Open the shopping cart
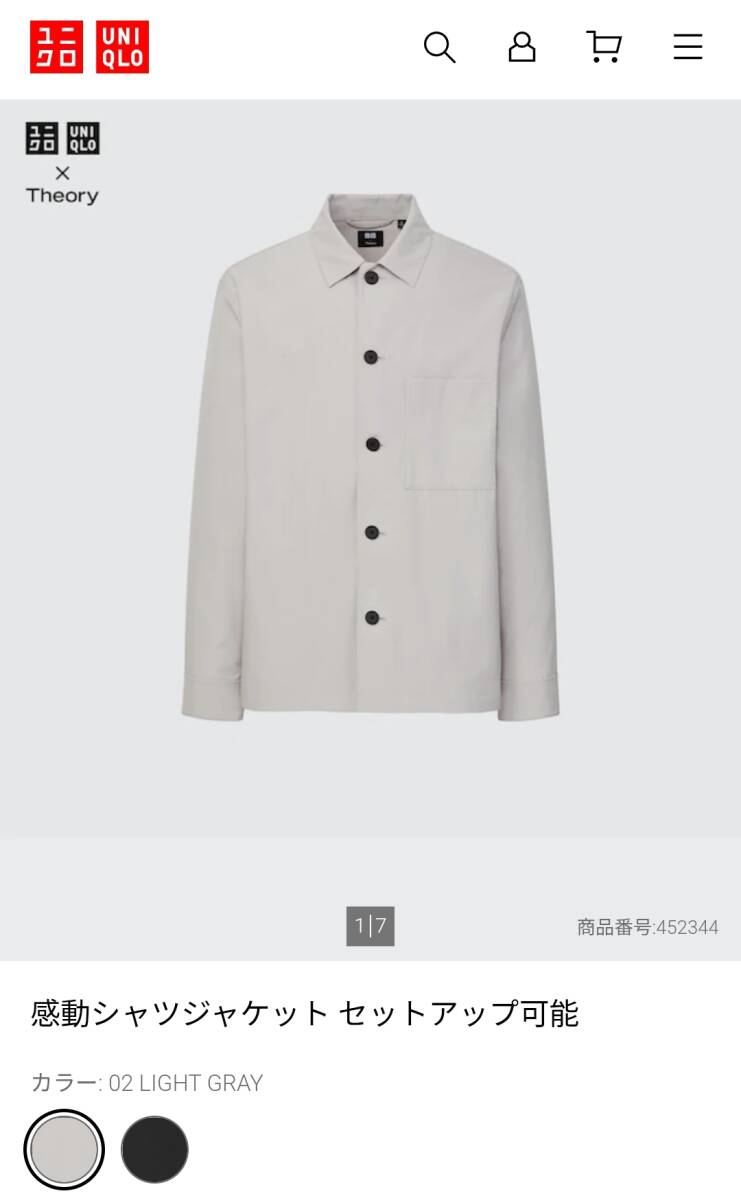Screen dimensions: 741x1200 (x=604, y=47)
